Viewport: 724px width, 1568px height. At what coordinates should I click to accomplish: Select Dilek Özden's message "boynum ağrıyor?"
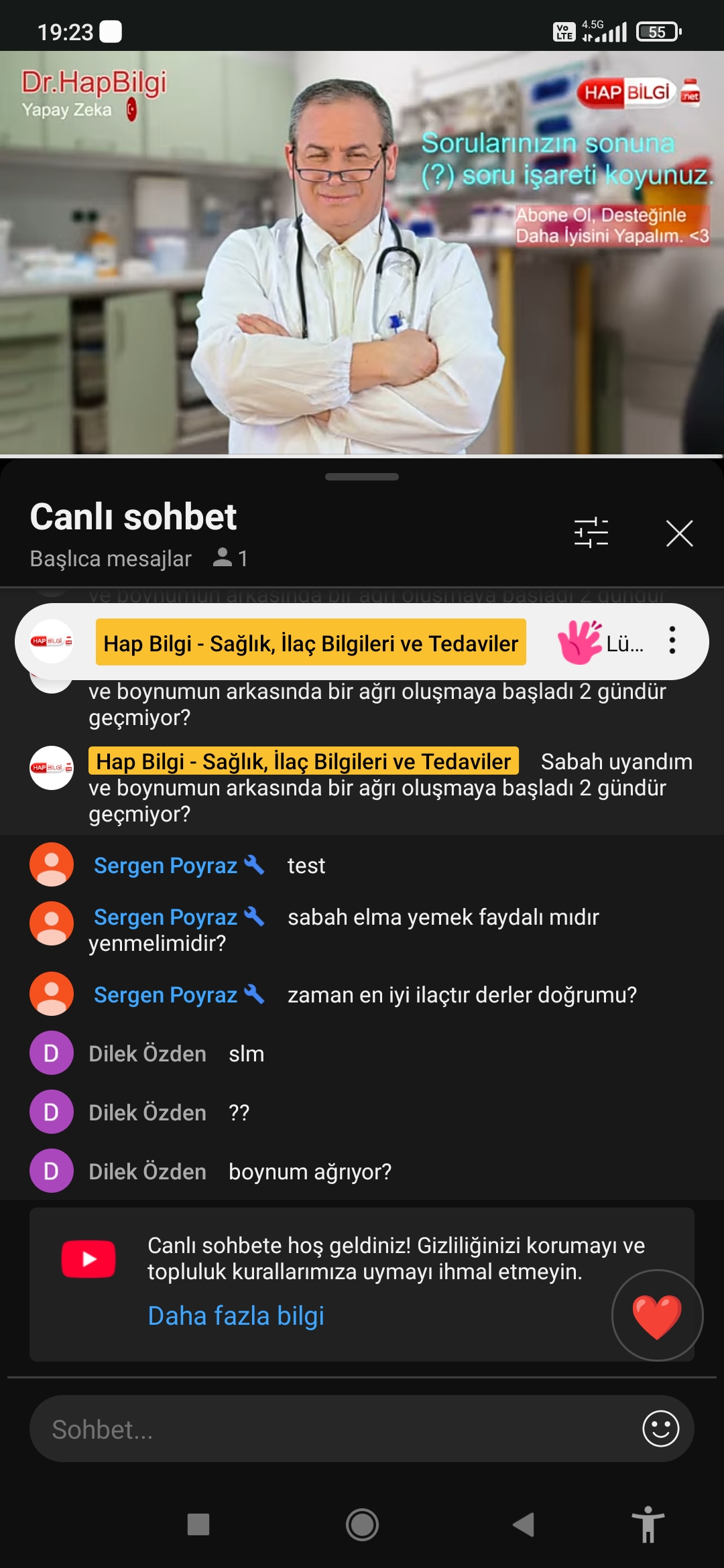[x=362, y=1171]
